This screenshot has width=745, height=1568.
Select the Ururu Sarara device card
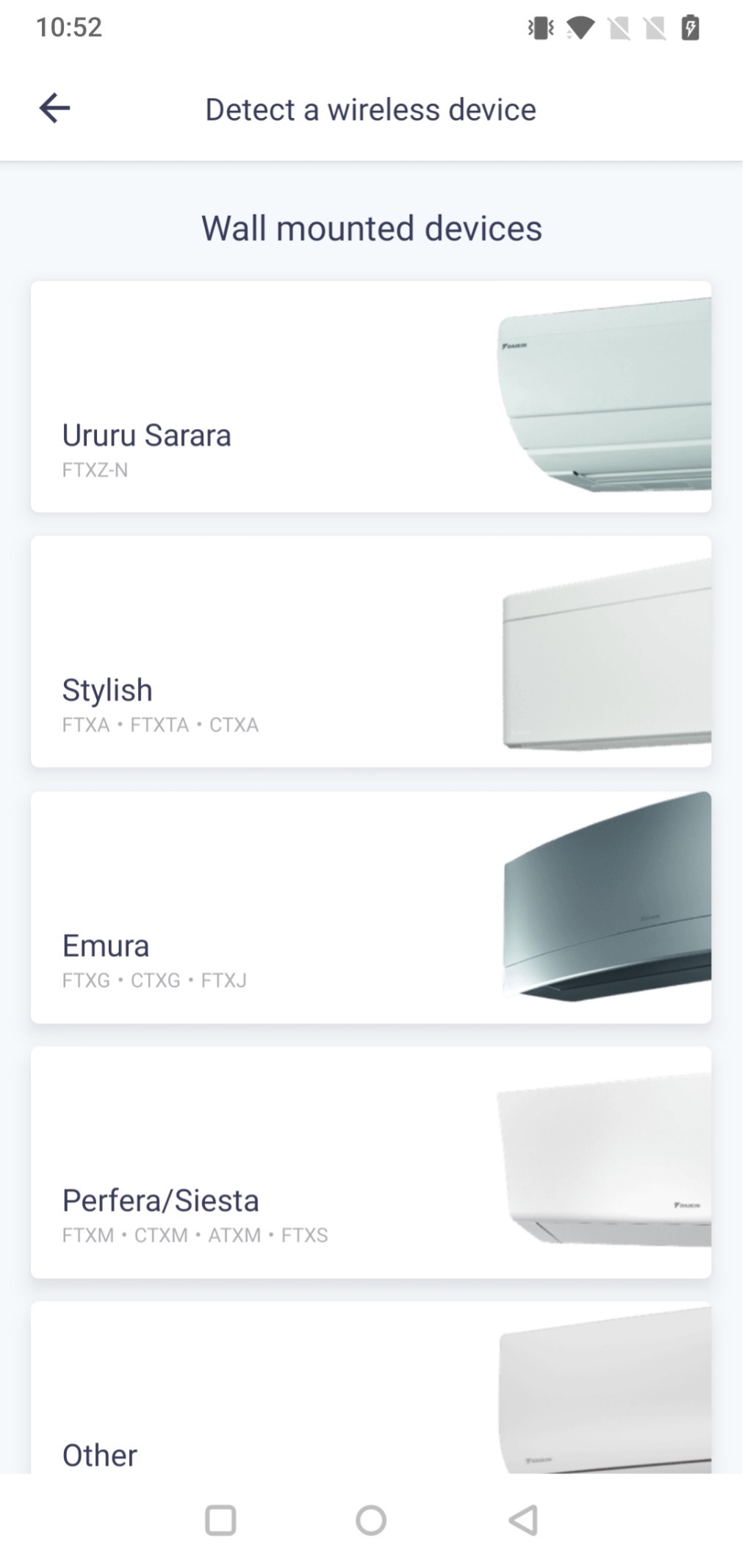click(370, 397)
